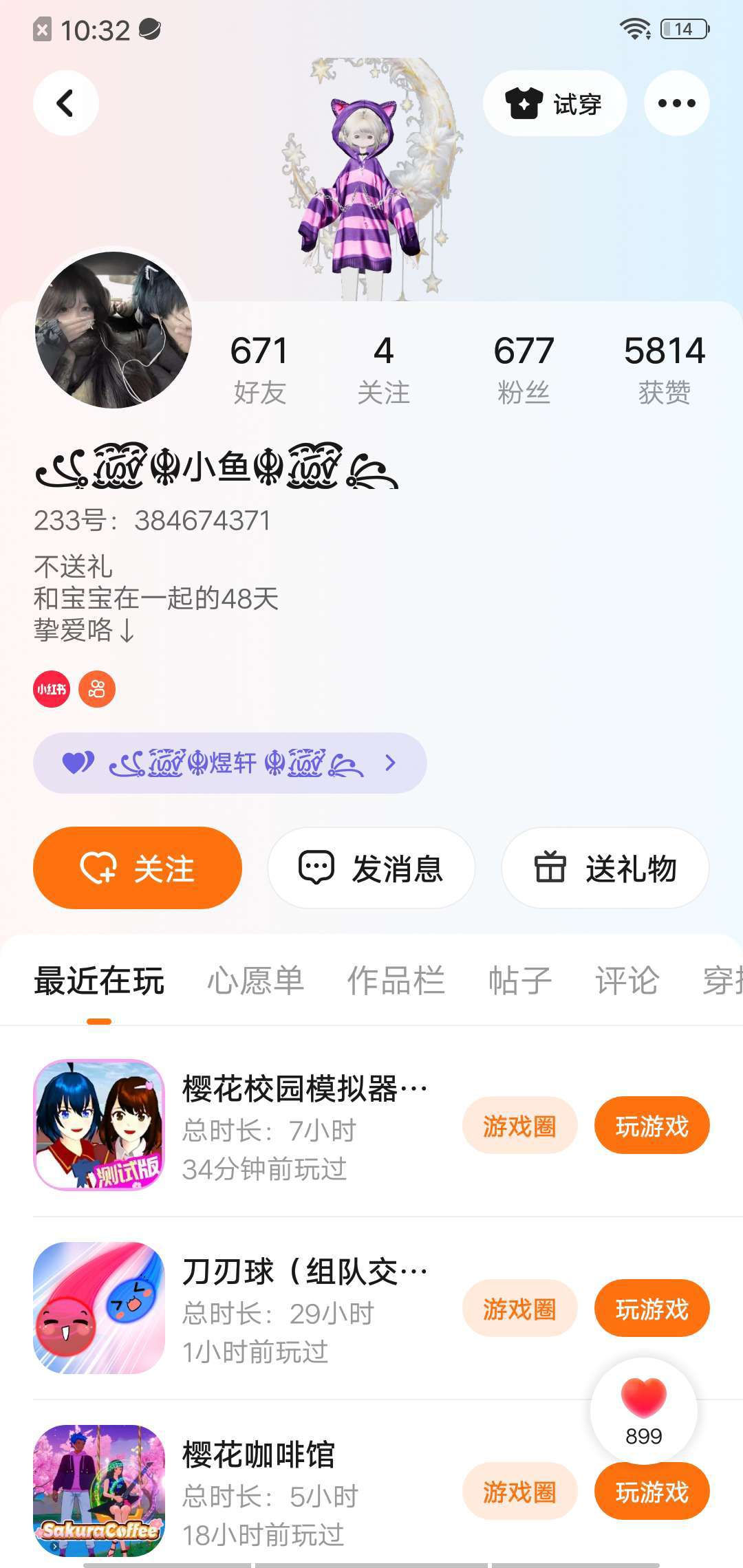Screen dimensions: 743x1568
Task: Open the 小红书 linked account badge
Action: click(52, 689)
